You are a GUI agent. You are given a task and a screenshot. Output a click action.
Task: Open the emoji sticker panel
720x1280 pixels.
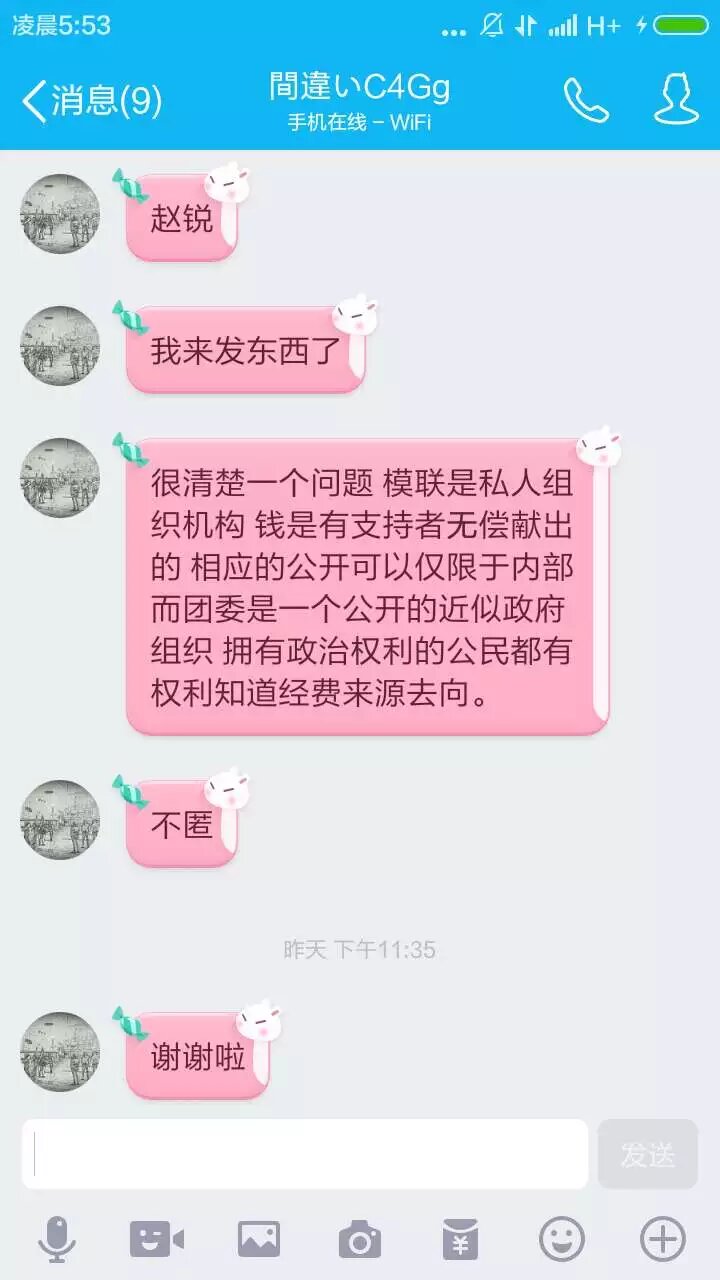pos(562,1240)
